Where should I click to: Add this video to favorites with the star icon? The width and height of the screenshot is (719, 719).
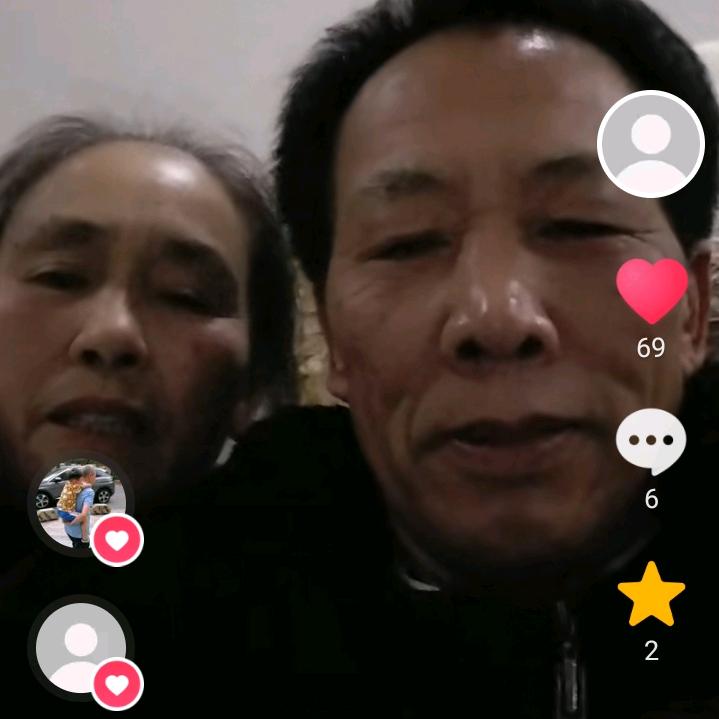pos(651,594)
